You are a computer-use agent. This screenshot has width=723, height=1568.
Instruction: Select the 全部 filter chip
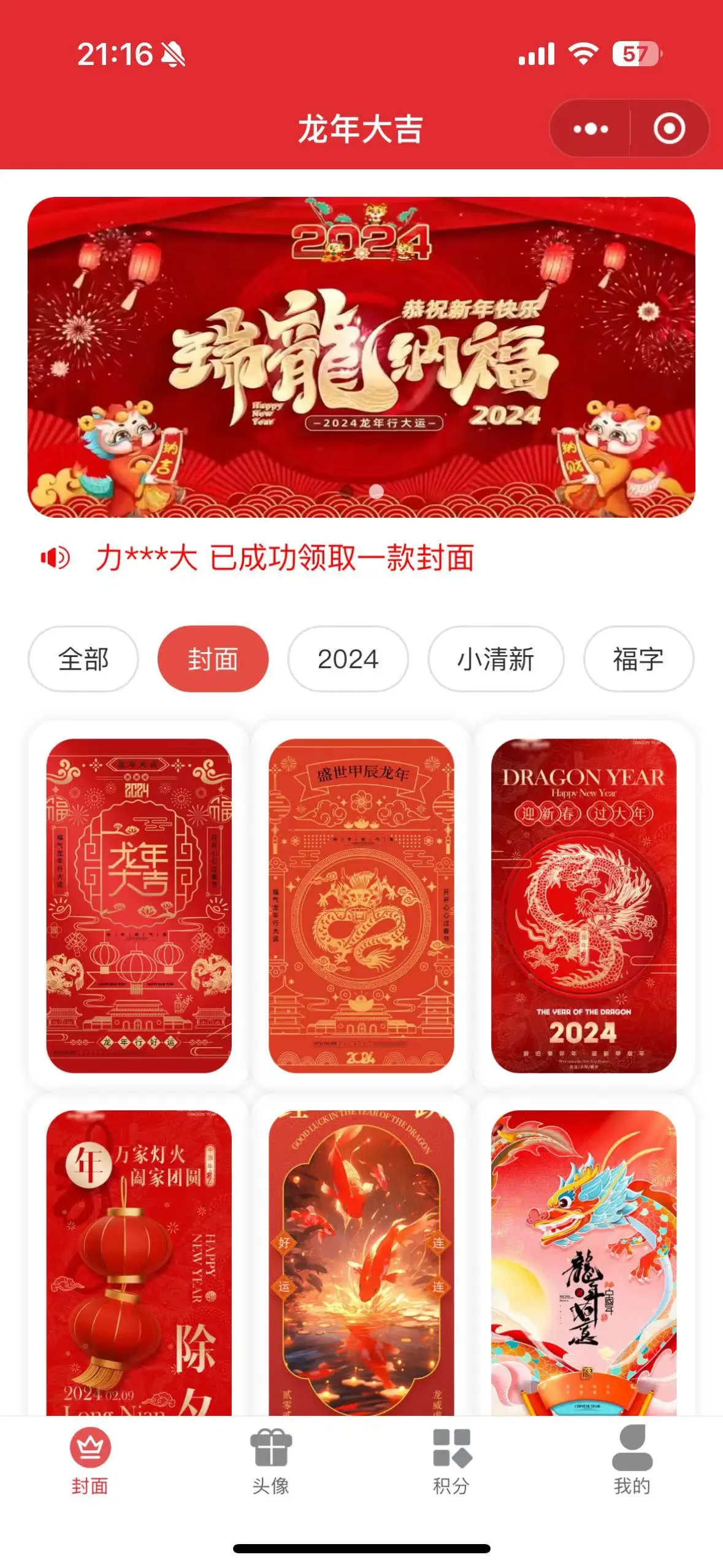point(83,659)
